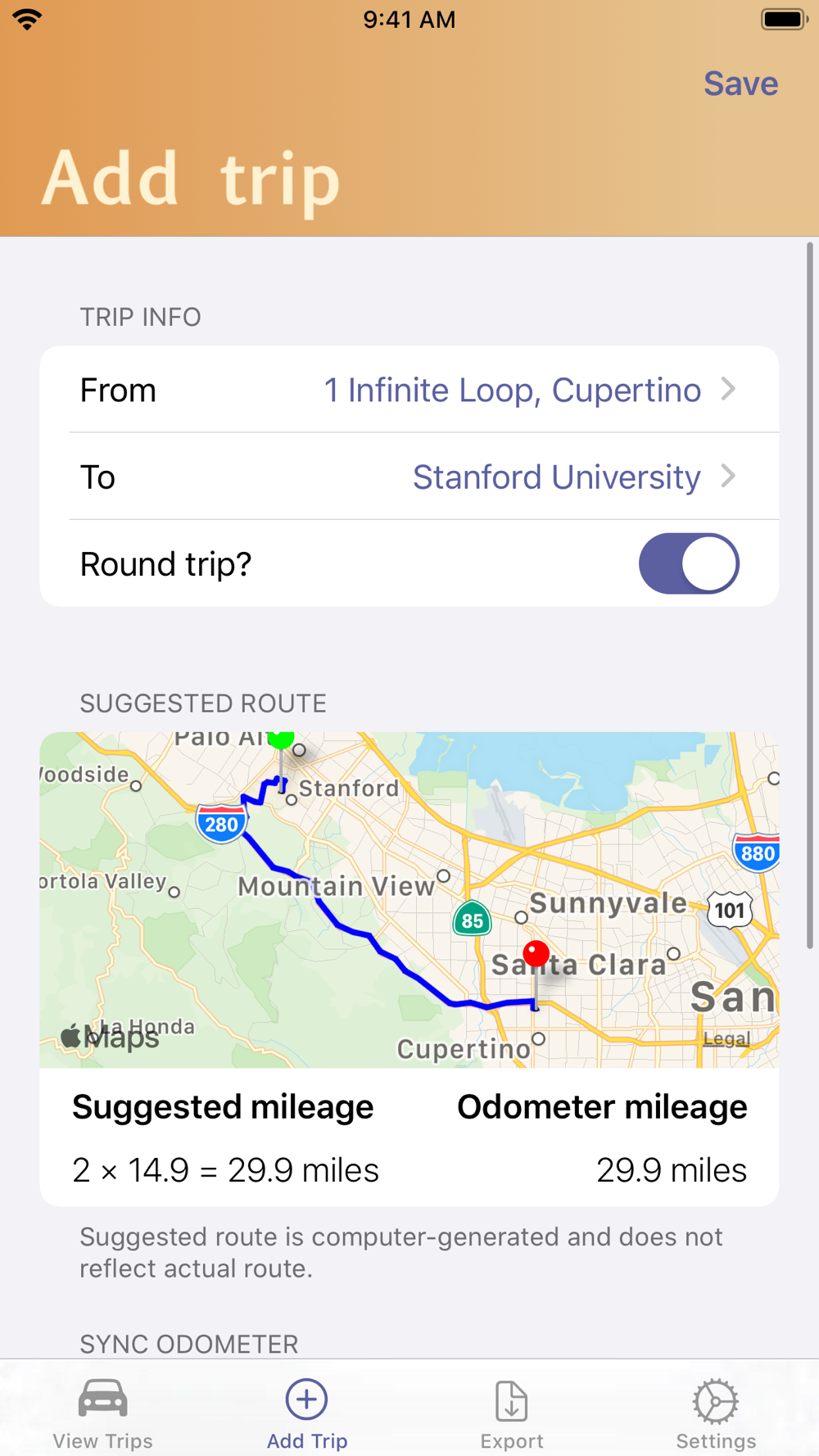
Task: Select the Add Trip tab
Action: pos(307,1413)
